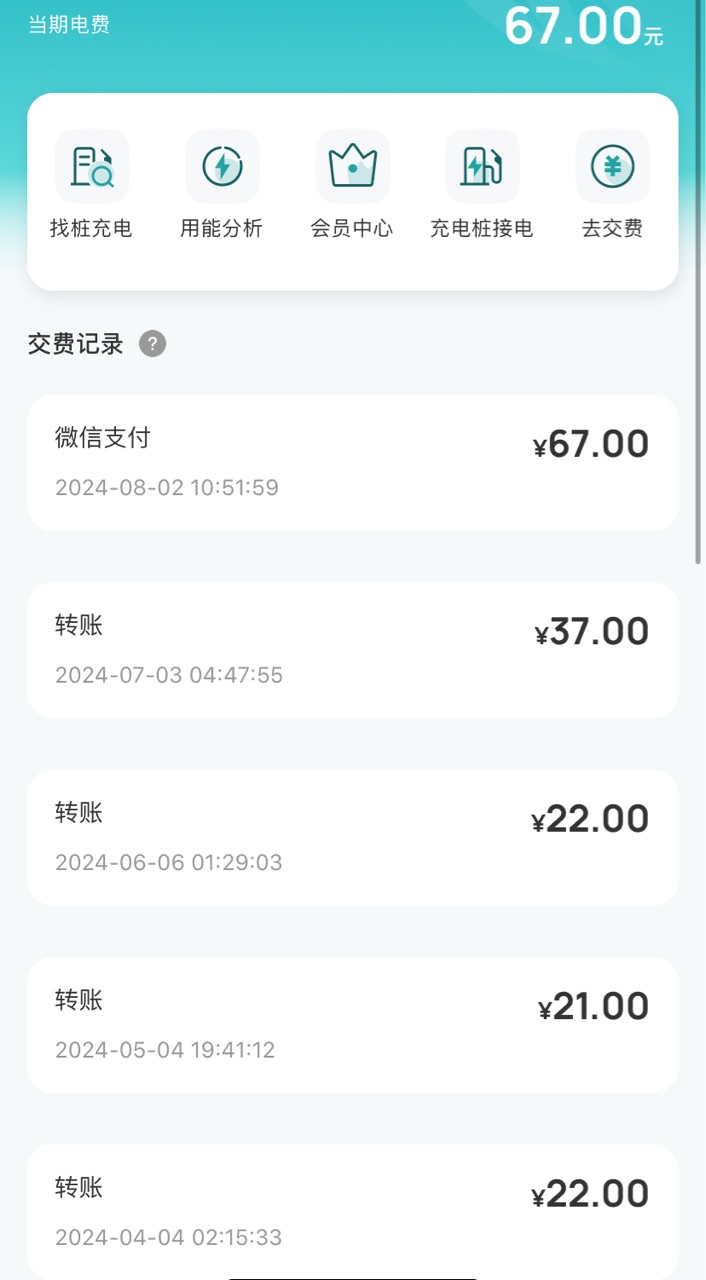View the 转账 record dated 2024-06-06

pyautogui.click(x=353, y=837)
